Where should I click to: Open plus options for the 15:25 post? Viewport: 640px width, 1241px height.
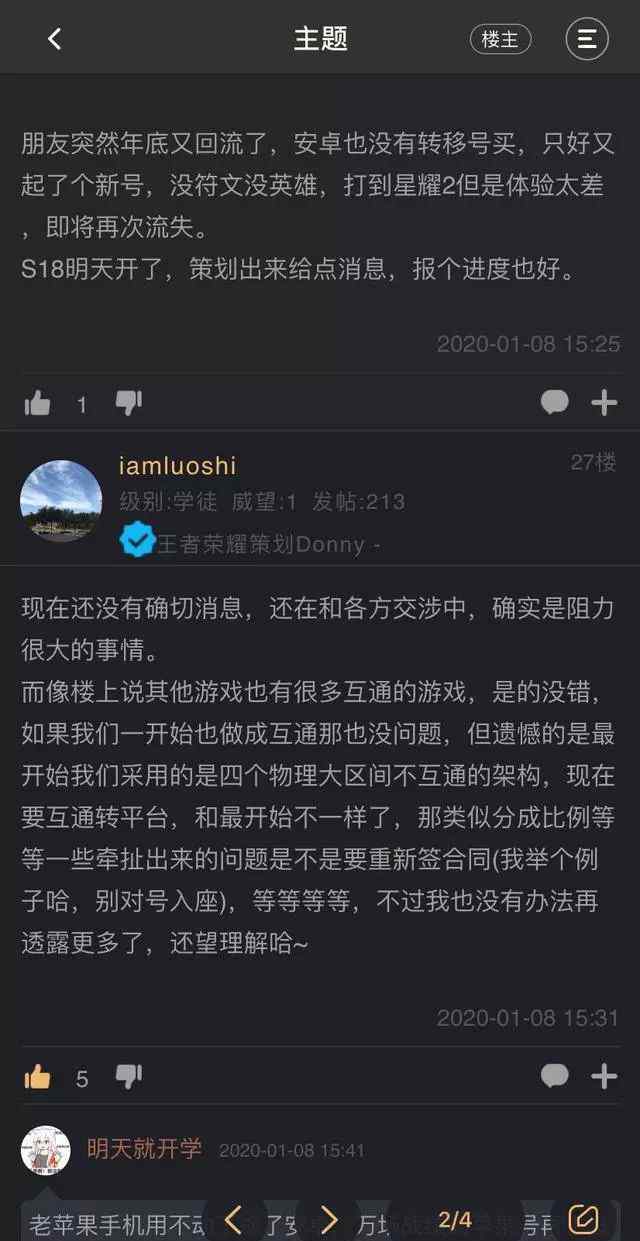pyautogui.click(x=604, y=403)
